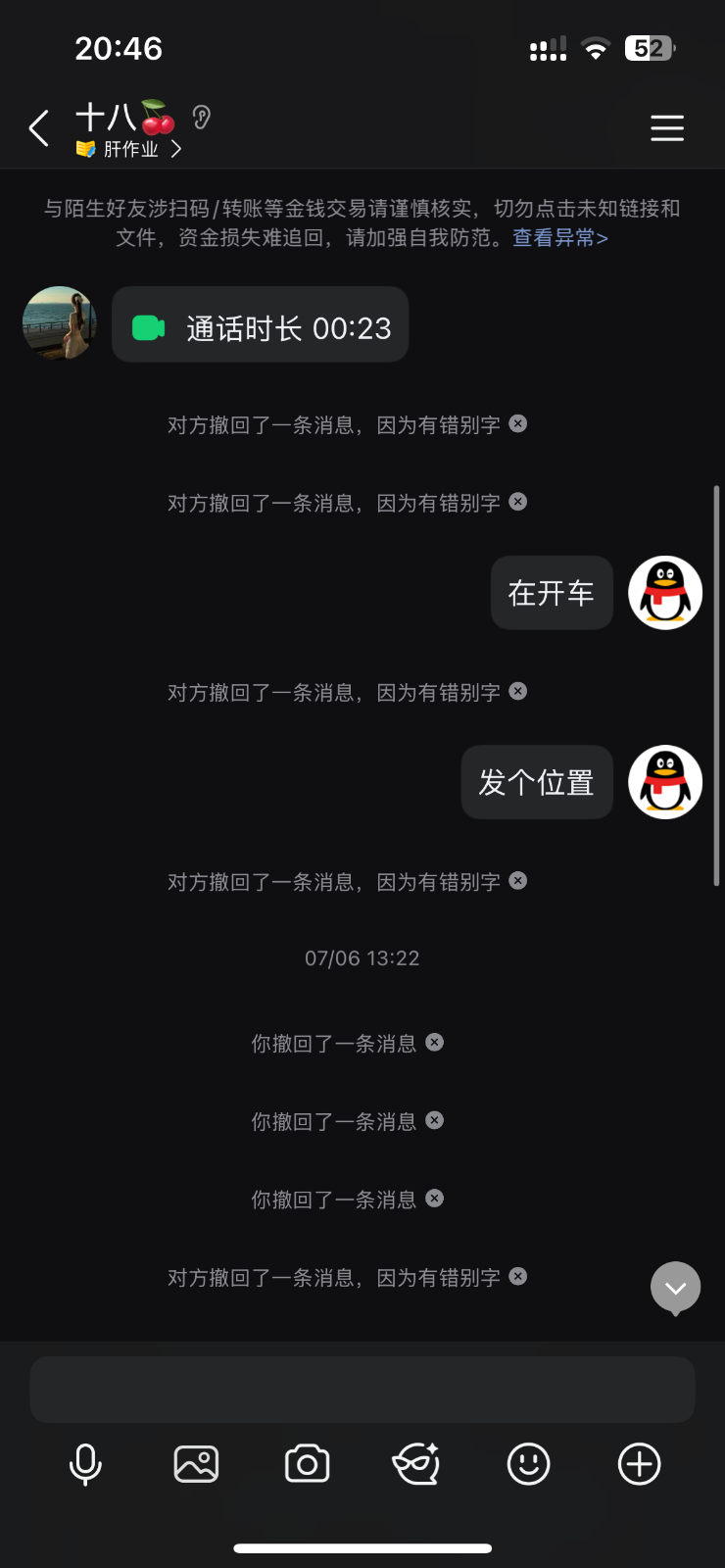
Task: Tap the penguin avatar beside 在开车
Action: 665,593
